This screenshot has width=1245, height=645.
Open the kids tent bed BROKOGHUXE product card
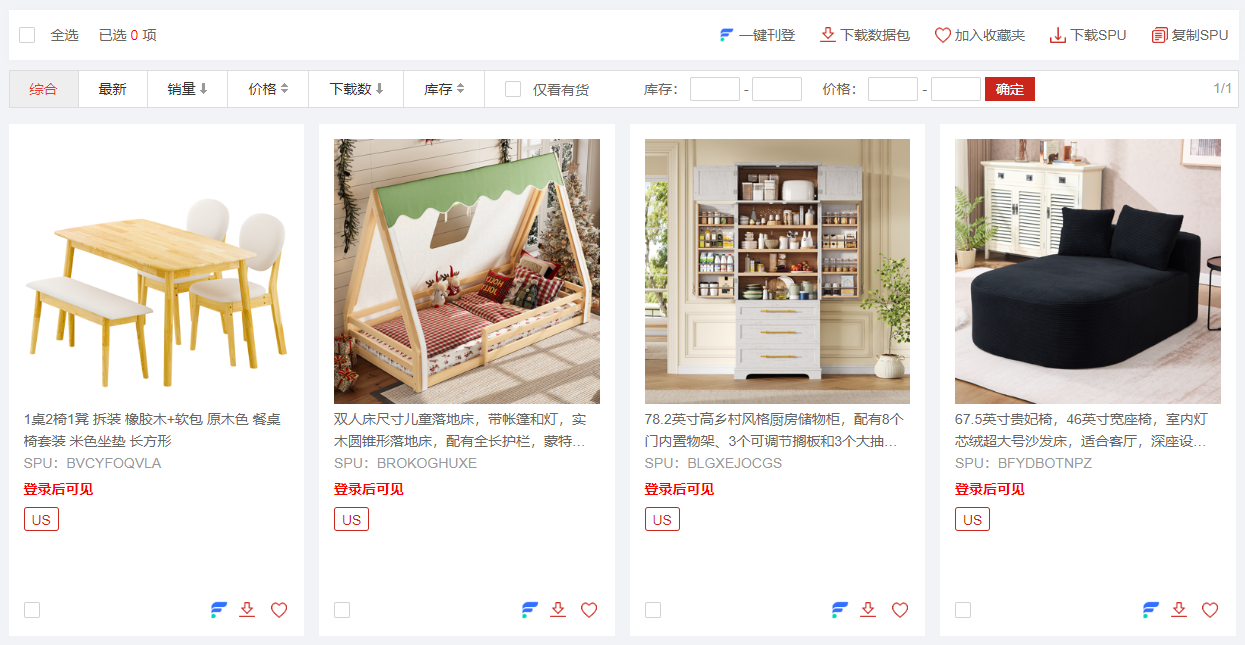(466, 271)
